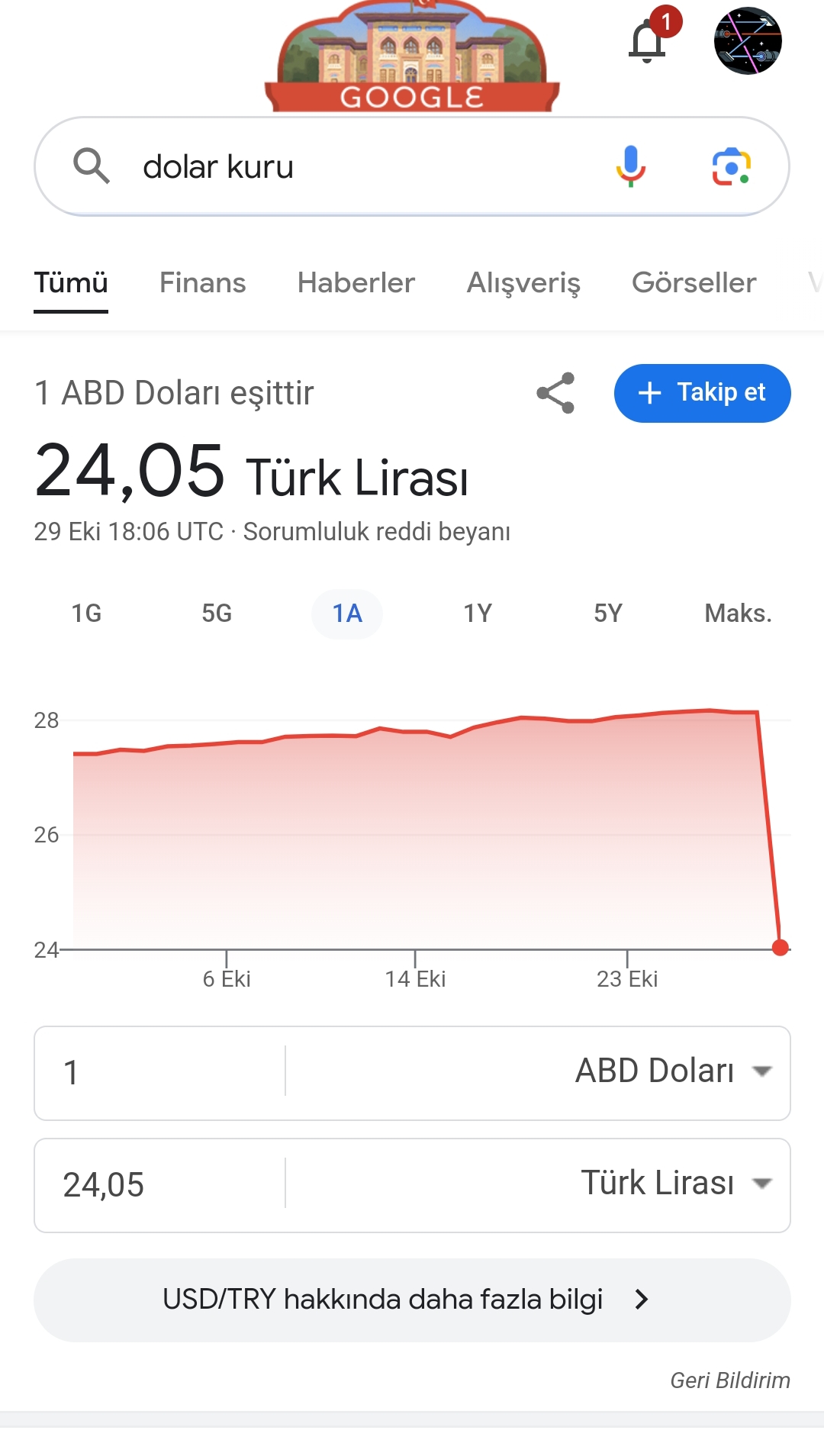Share the exchange rate result
The width and height of the screenshot is (824, 1456).
point(555,393)
